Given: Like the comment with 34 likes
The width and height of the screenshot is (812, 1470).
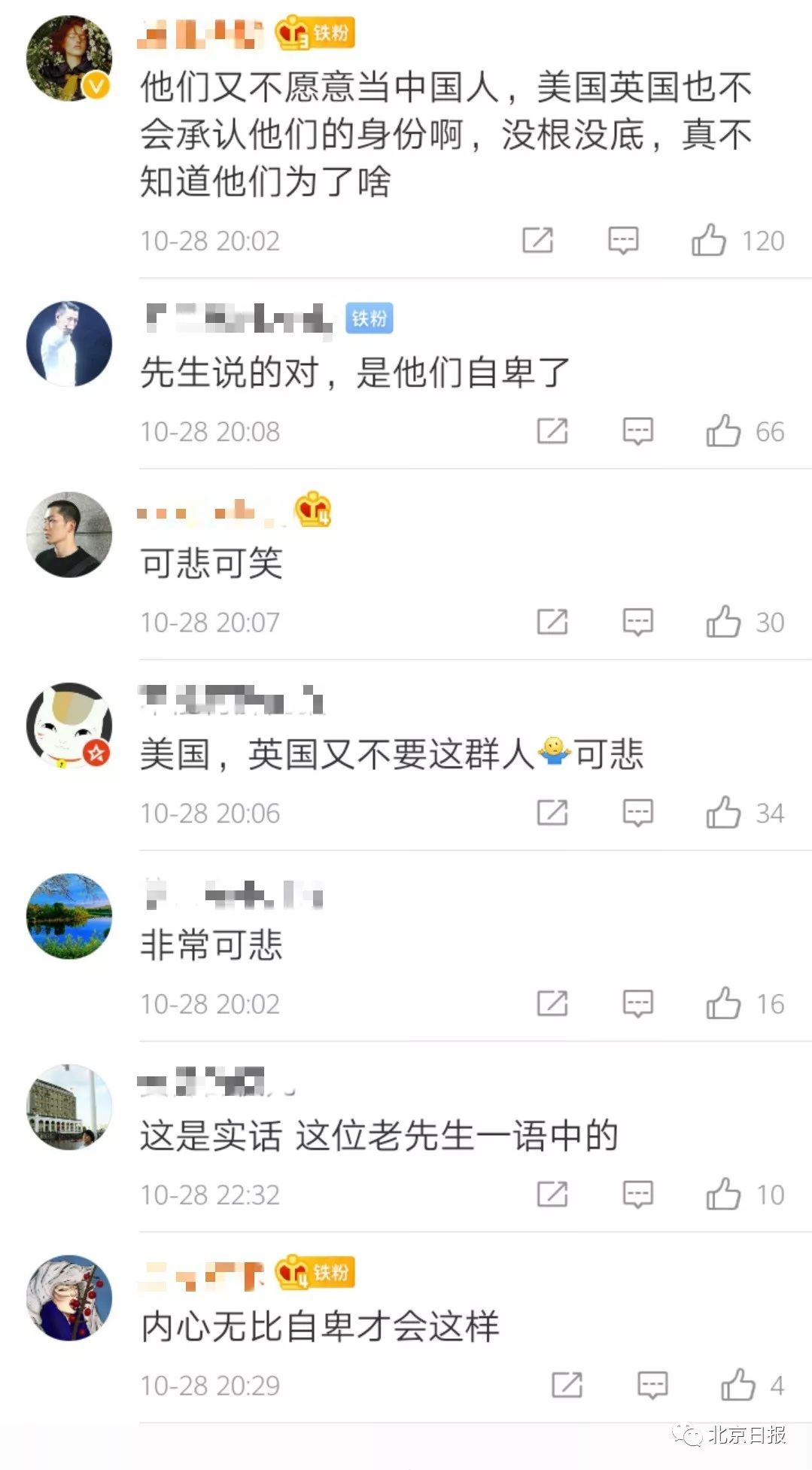Looking at the screenshot, I should click(722, 813).
